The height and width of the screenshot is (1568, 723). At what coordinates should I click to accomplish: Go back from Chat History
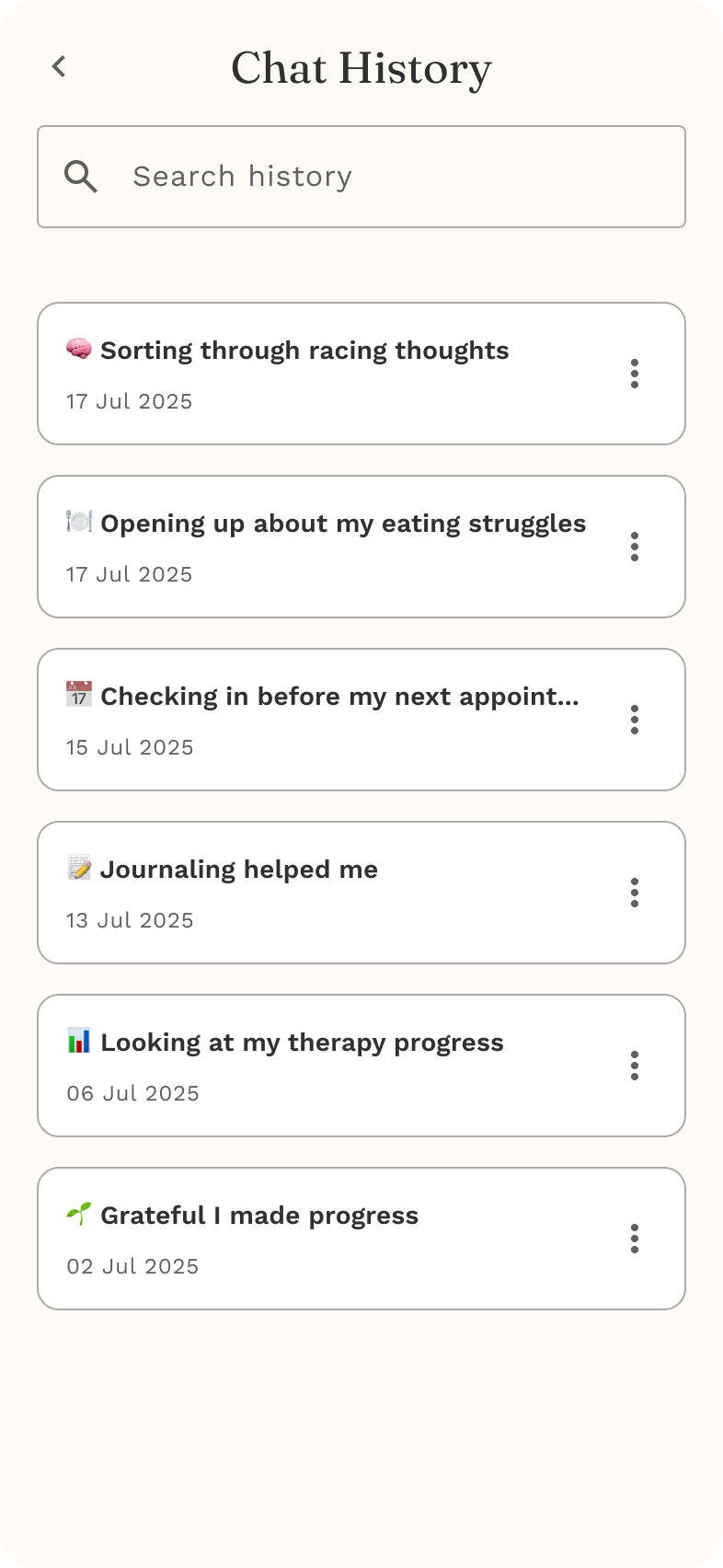[x=59, y=66]
